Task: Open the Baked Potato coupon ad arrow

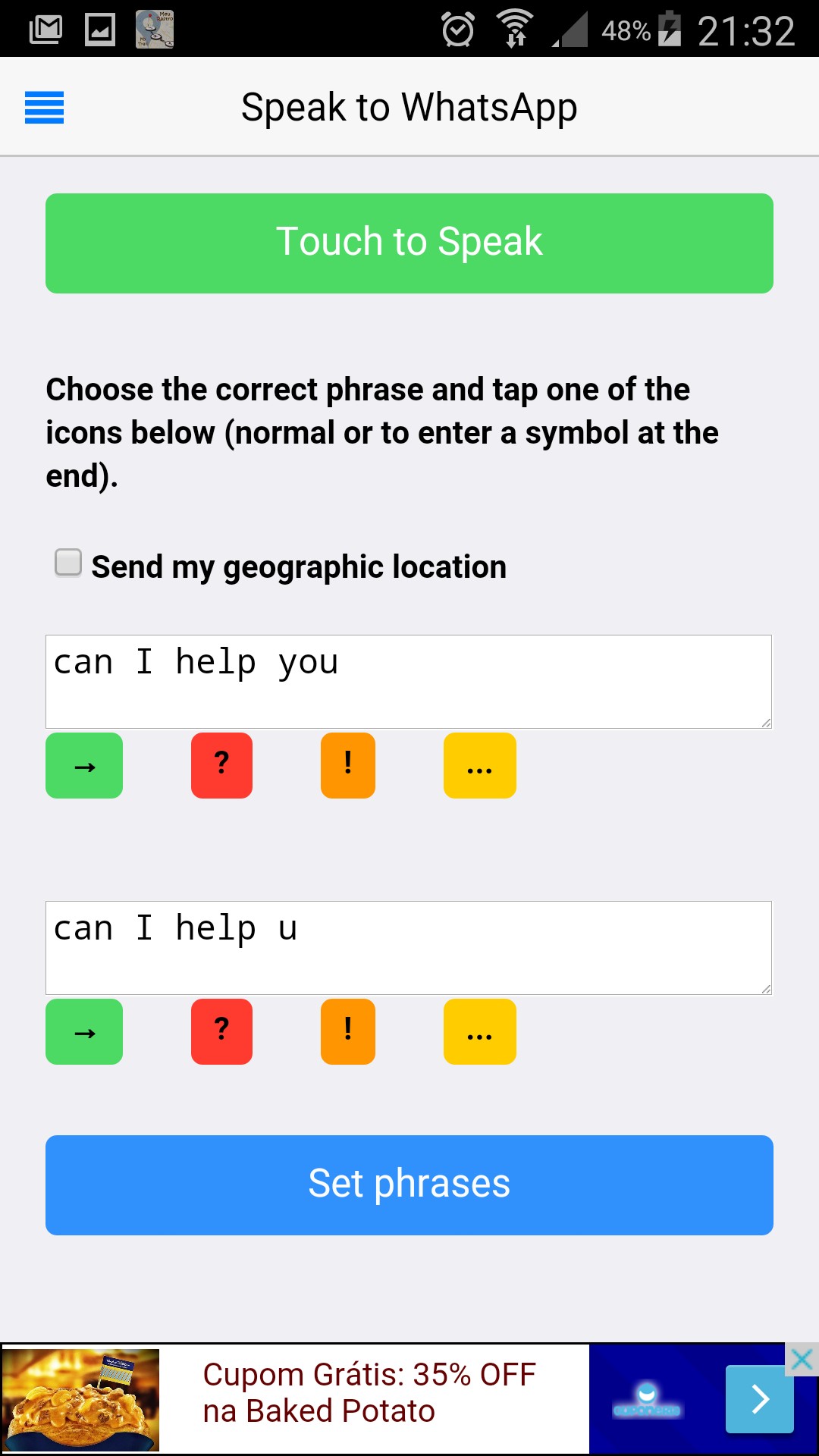Action: point(759,1399)
